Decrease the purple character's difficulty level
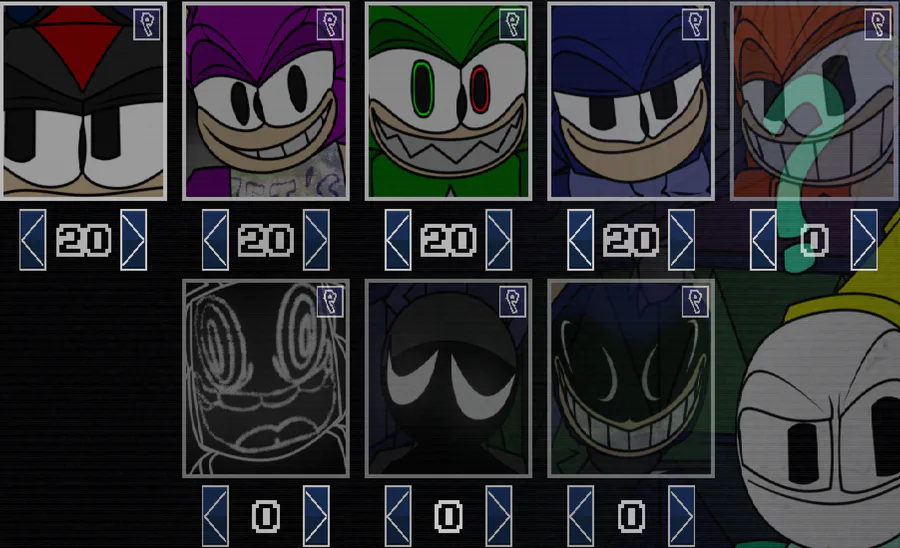The image size is (900, 548). pos(216,240)
